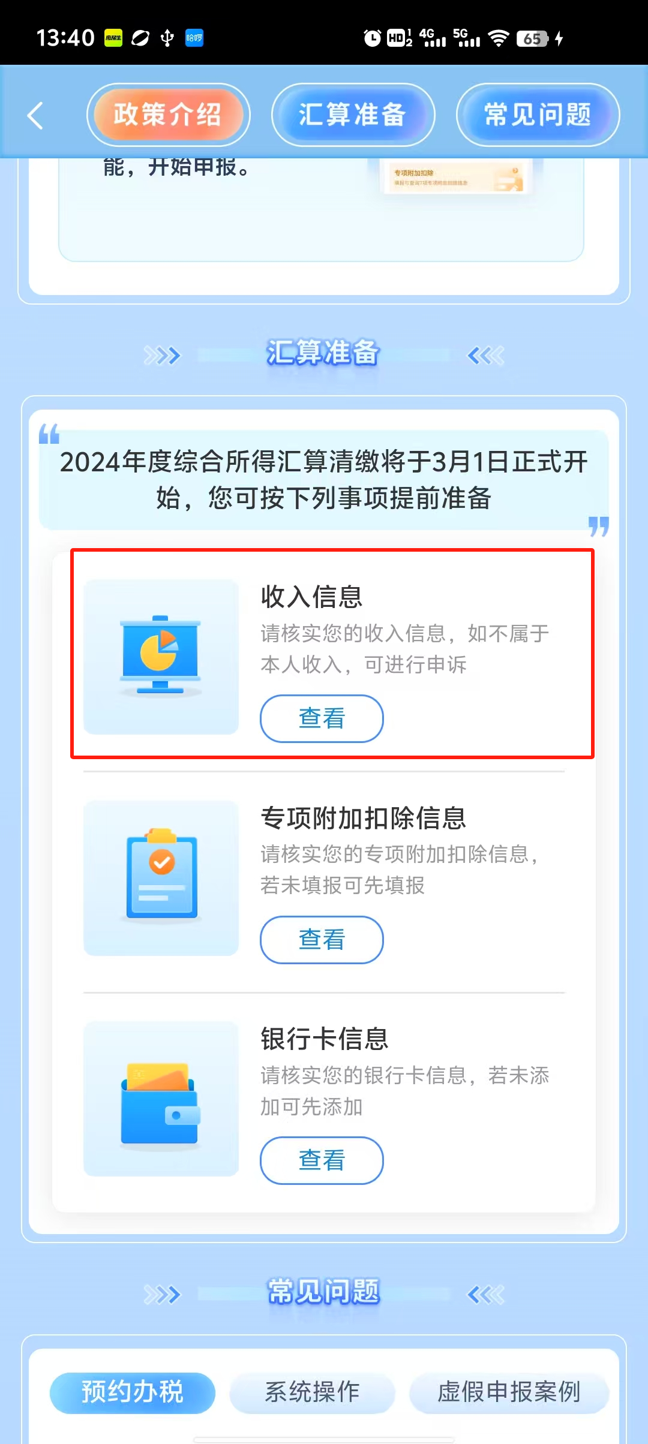Open the 虚假申报案例 FAQ chip

click(509, 1392)
